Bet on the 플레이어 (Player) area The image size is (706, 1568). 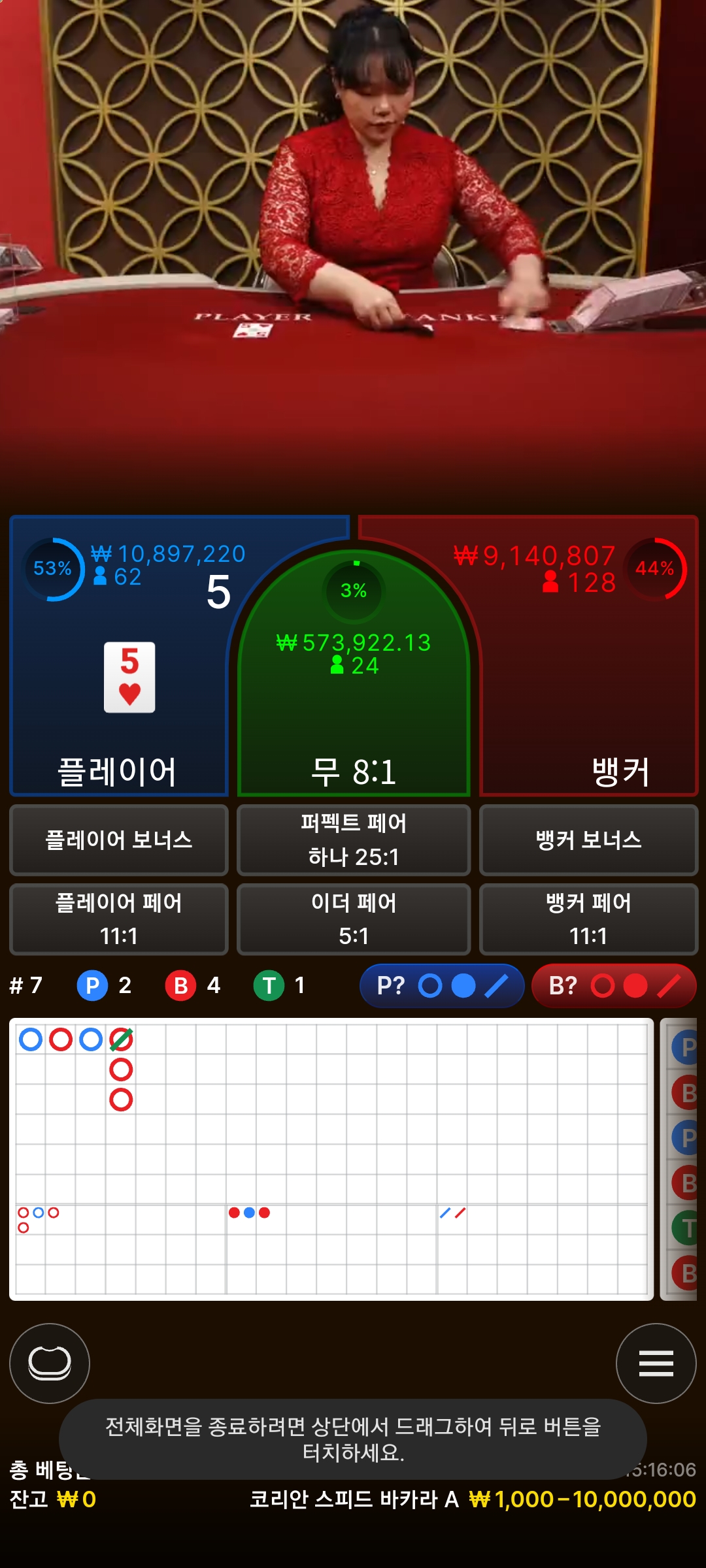(x=119, y=657)
